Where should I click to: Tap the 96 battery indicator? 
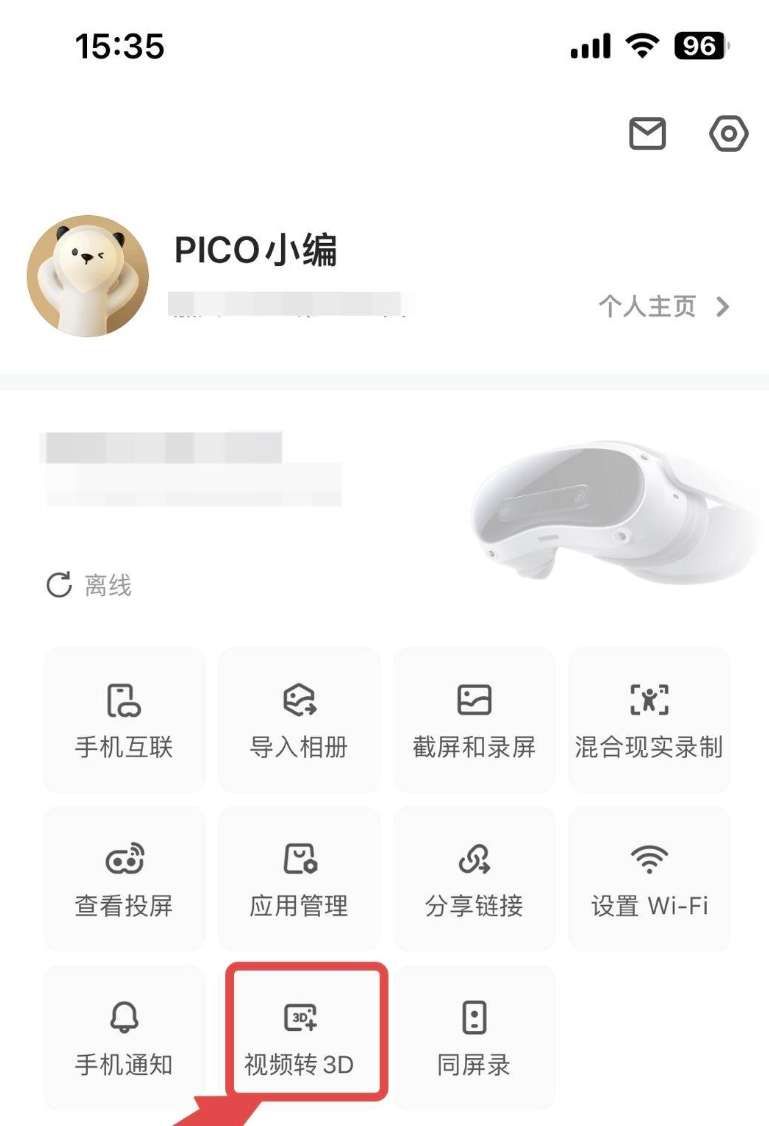point(701,44)
